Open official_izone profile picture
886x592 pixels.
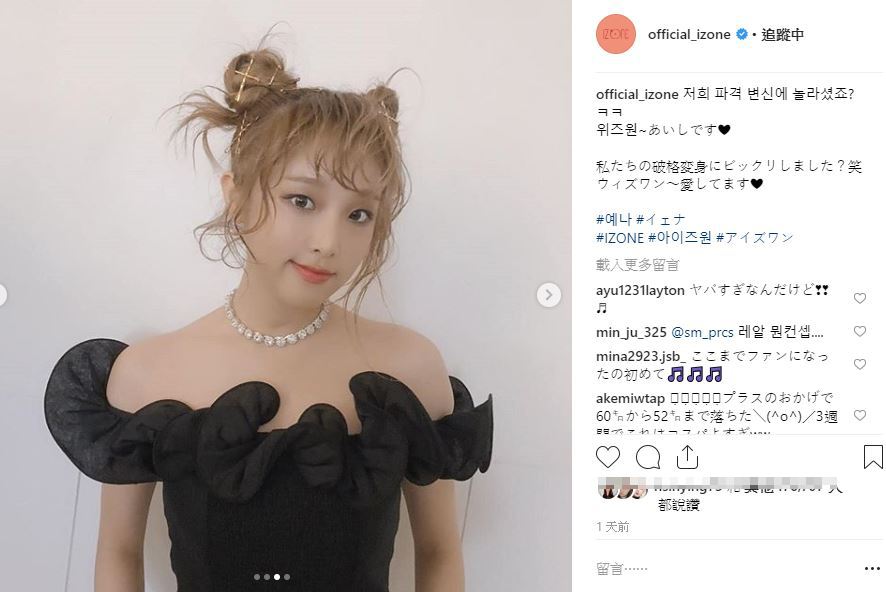click(615, 35)
